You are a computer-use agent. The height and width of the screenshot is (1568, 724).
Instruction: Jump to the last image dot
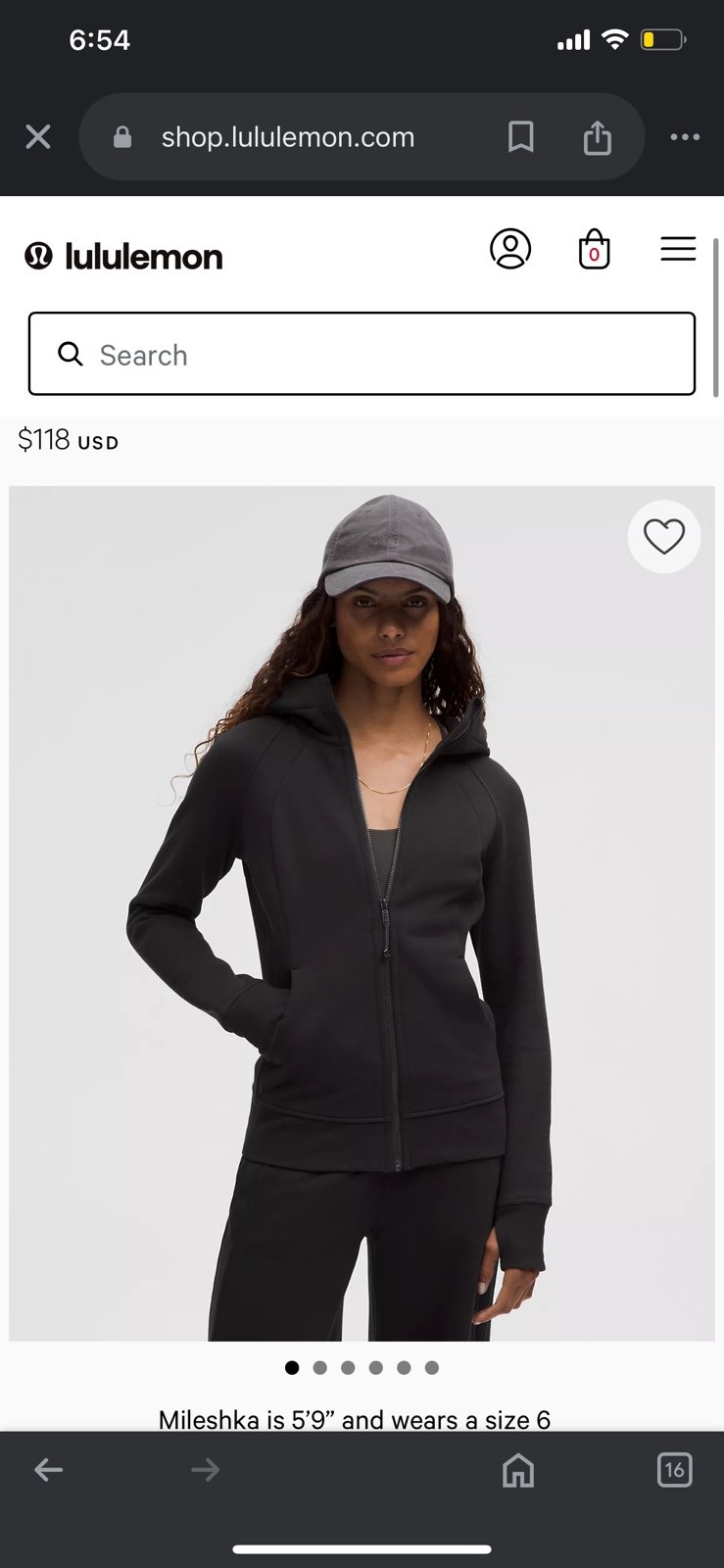pos(432,1368)
